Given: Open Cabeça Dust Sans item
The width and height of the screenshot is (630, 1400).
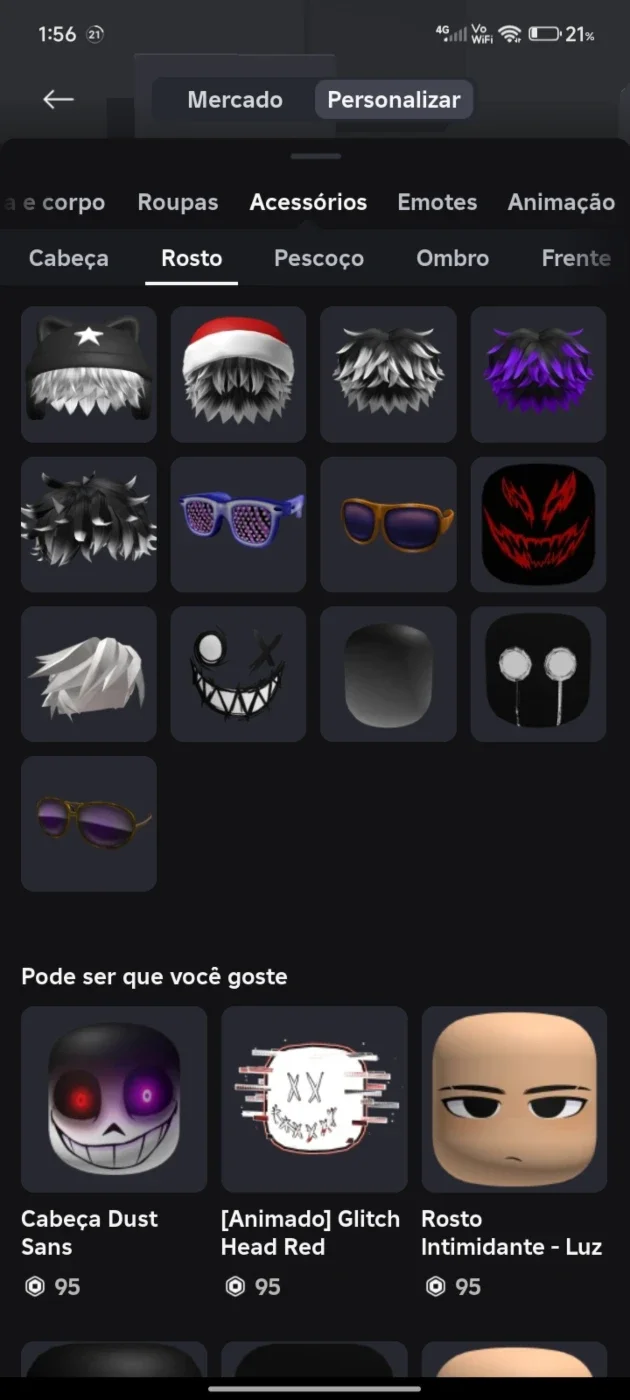Looking at the screenshot, I should coord(114,1099).
